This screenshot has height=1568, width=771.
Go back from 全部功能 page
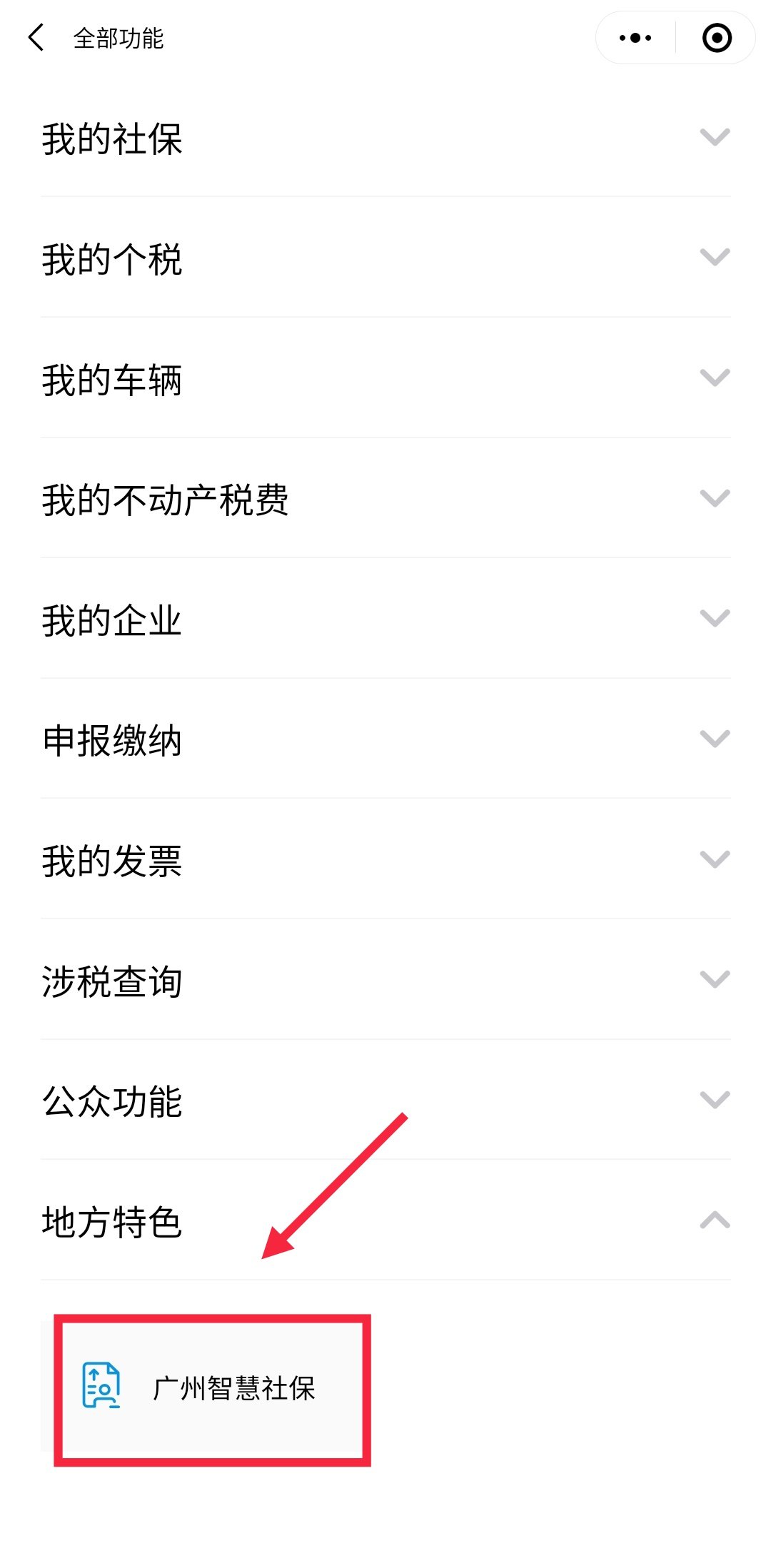[36, 38]
